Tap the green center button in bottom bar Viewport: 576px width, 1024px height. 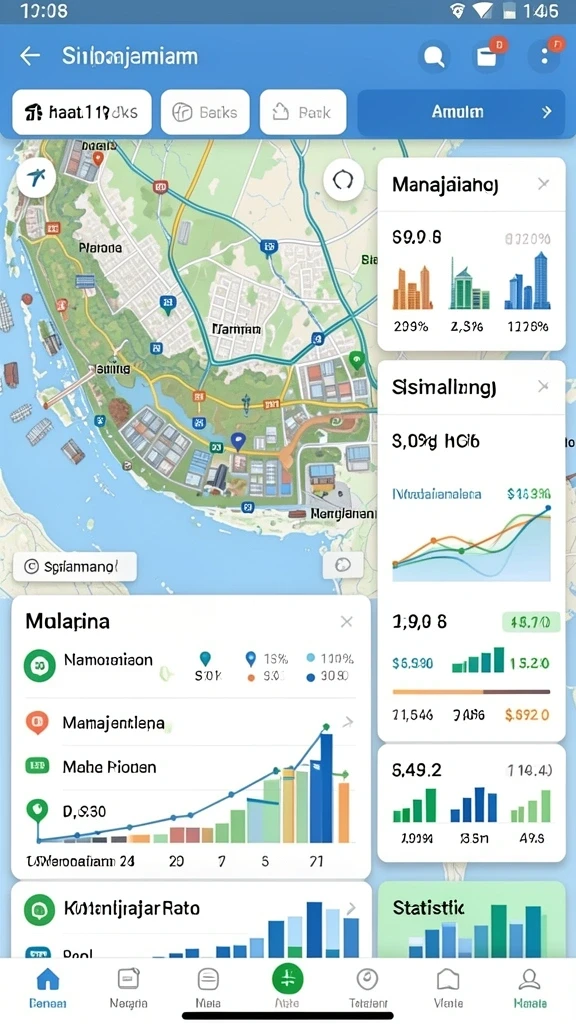pyautogui.click(x=287, y=979)
